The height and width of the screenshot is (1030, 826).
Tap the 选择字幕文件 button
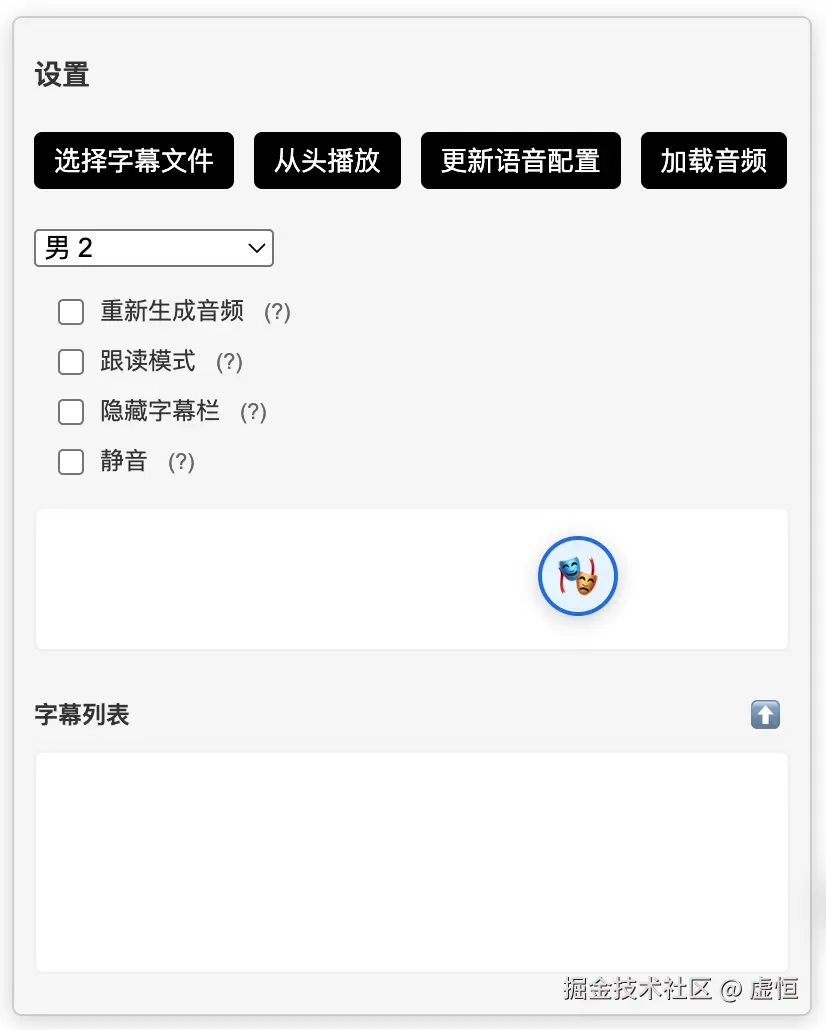point(134,160)
